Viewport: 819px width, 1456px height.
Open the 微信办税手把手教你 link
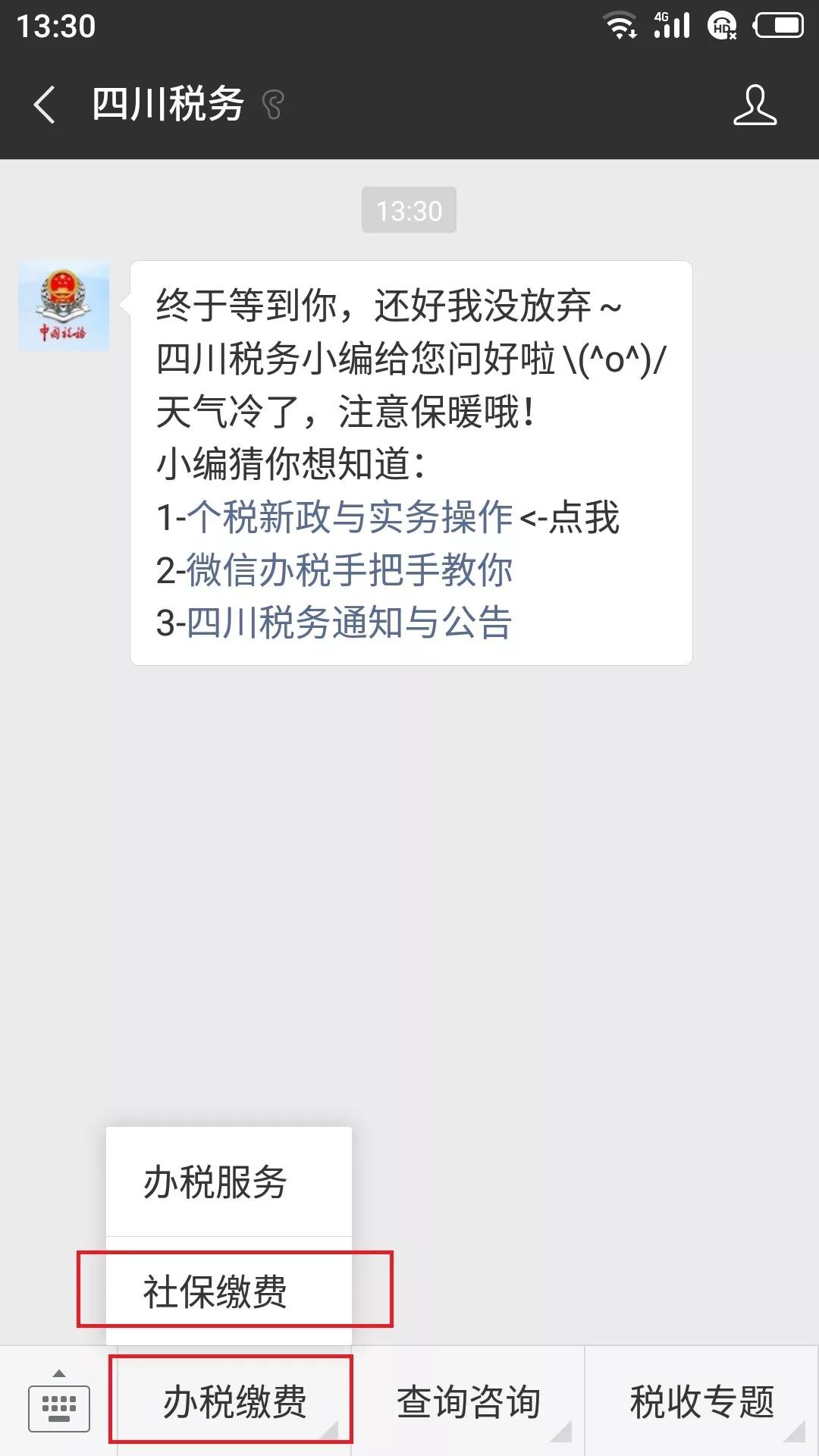pyautogui.click(x=350, y=570)
